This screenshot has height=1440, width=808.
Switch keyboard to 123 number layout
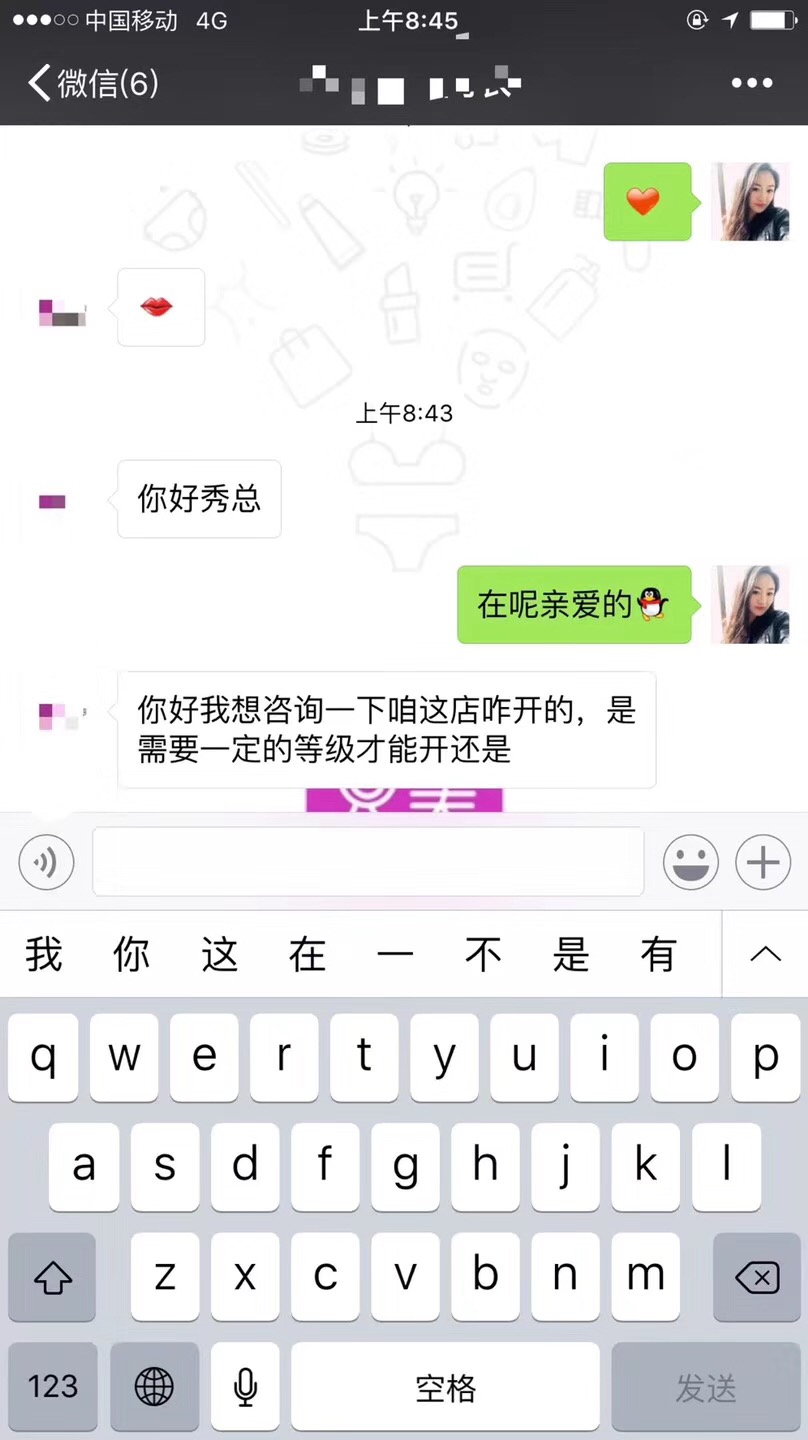pos(53,1387)
